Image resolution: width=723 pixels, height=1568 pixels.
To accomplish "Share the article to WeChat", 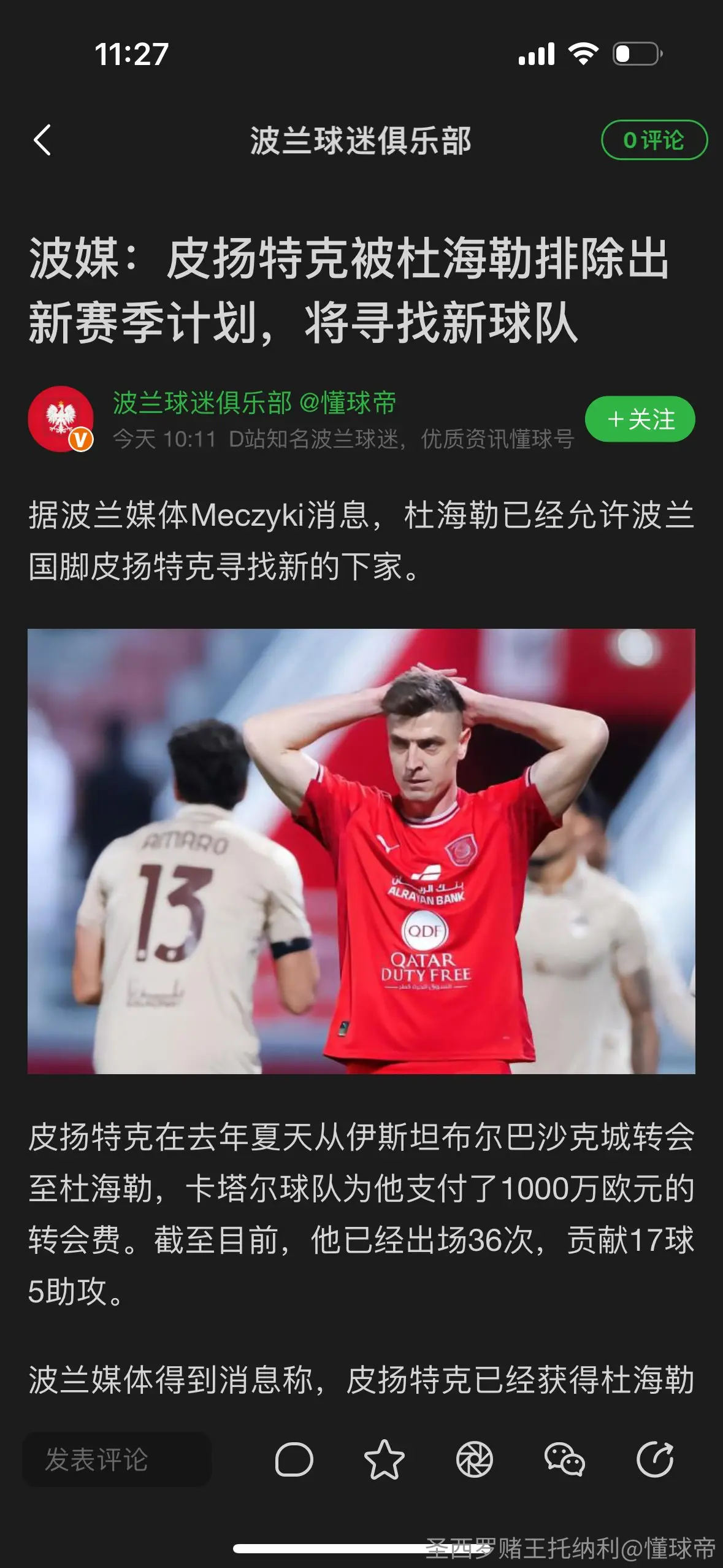I will pos(564,1459).
